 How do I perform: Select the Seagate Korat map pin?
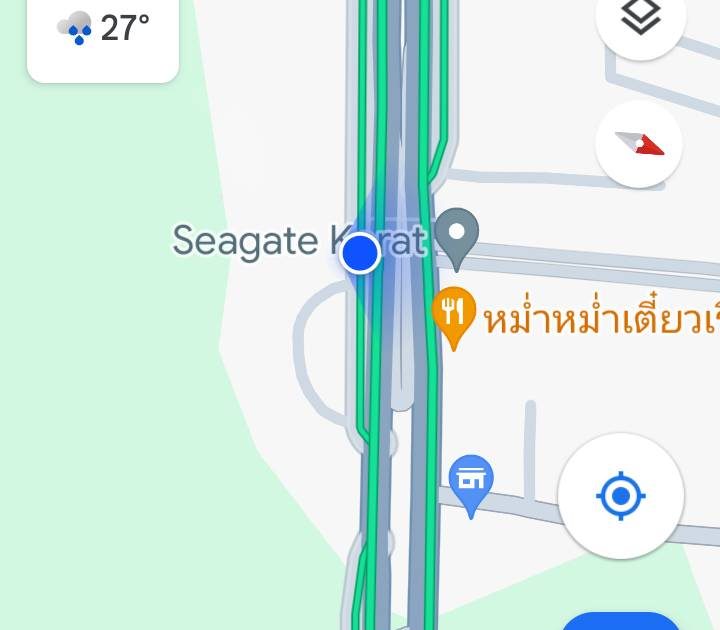pyautogui.click(x=458, y=236)
